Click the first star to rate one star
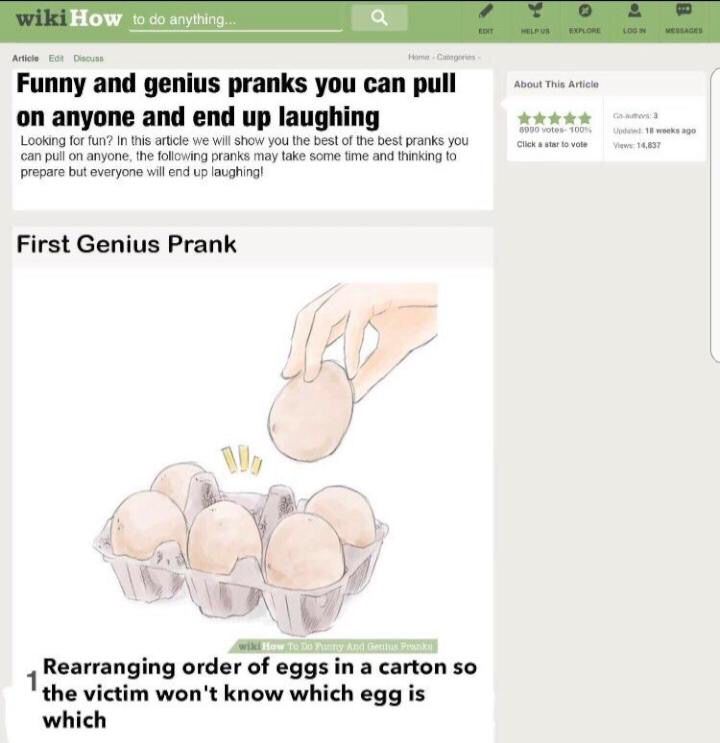 point(526,117)
